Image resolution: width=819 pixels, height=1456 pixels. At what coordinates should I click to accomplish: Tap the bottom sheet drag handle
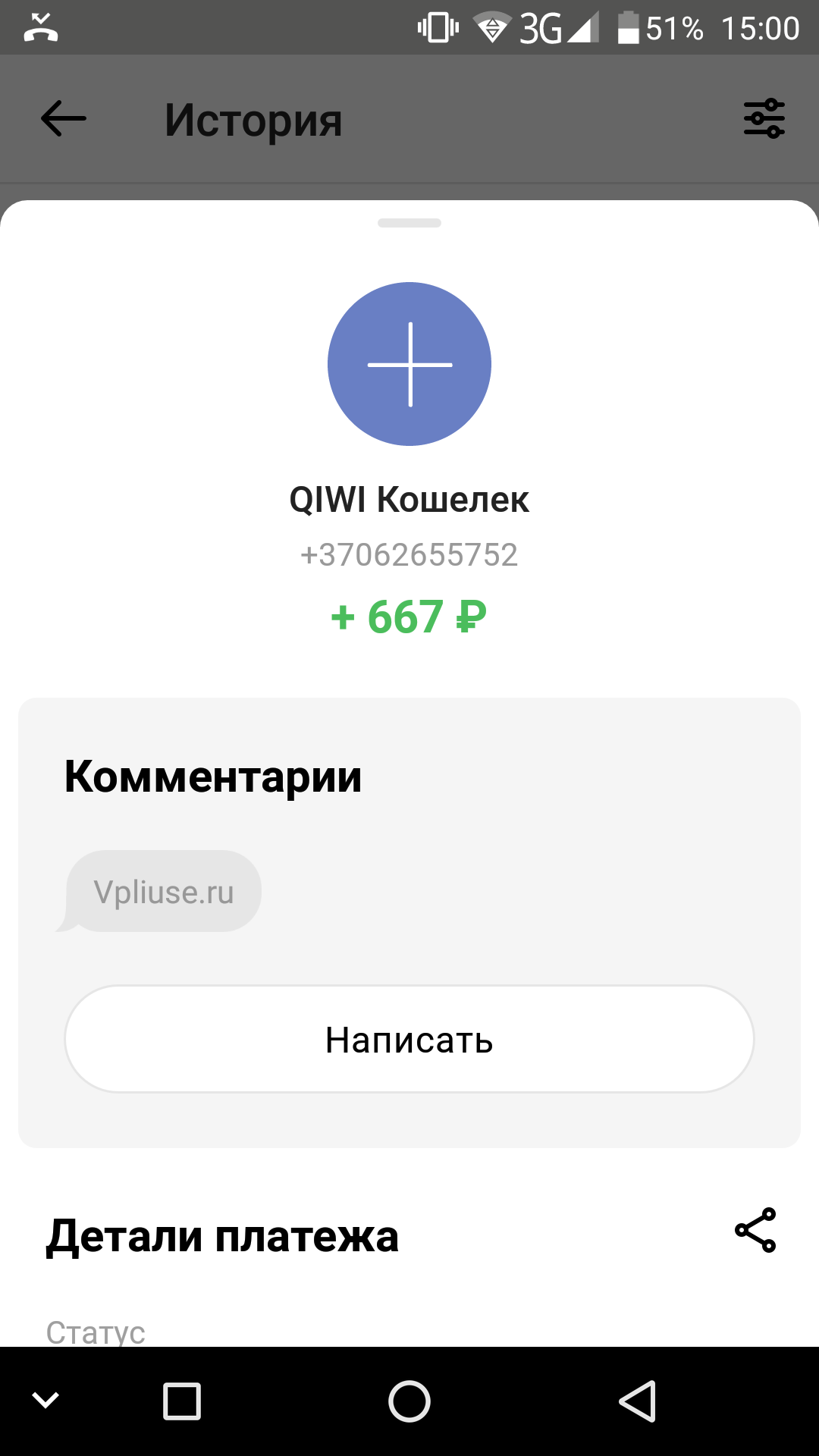coord(409,223)
